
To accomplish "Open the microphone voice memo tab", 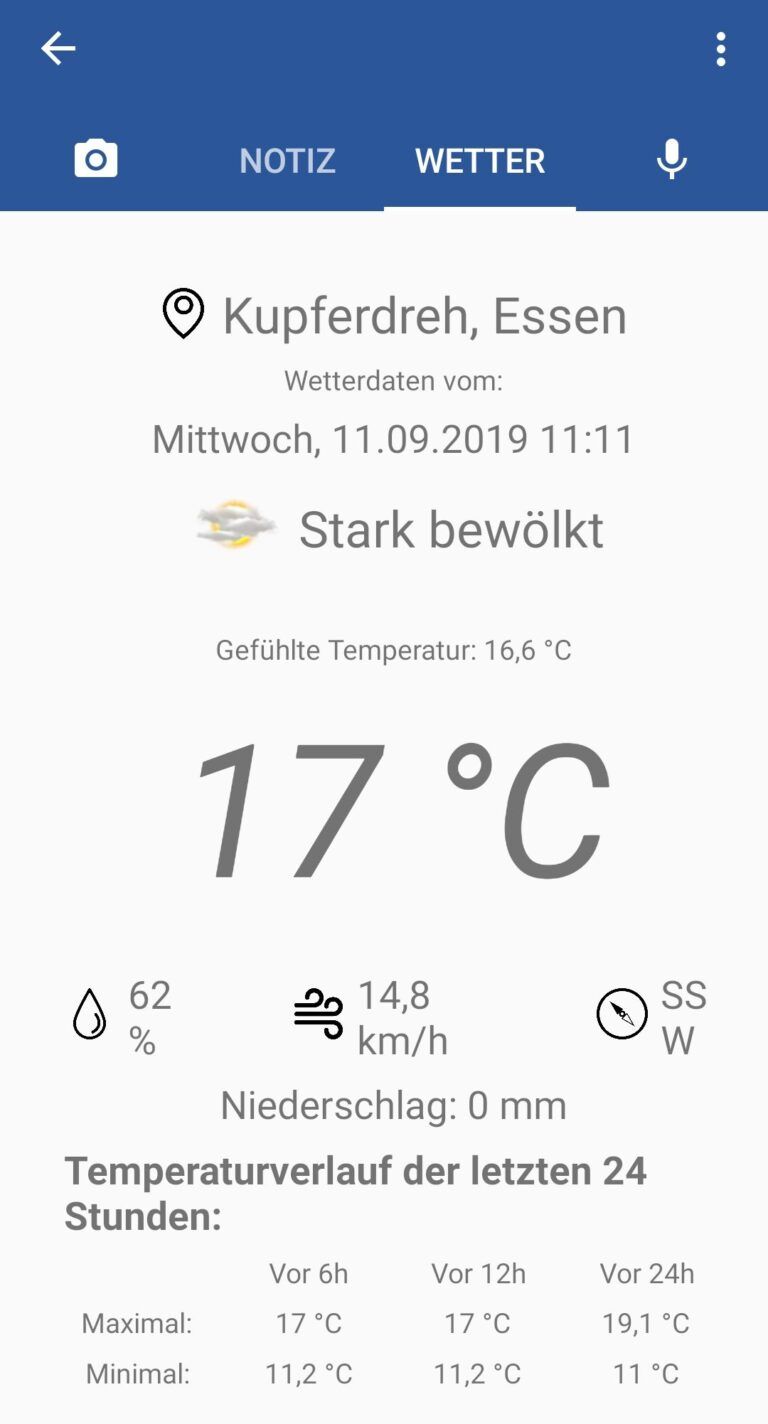I will 672,160.
